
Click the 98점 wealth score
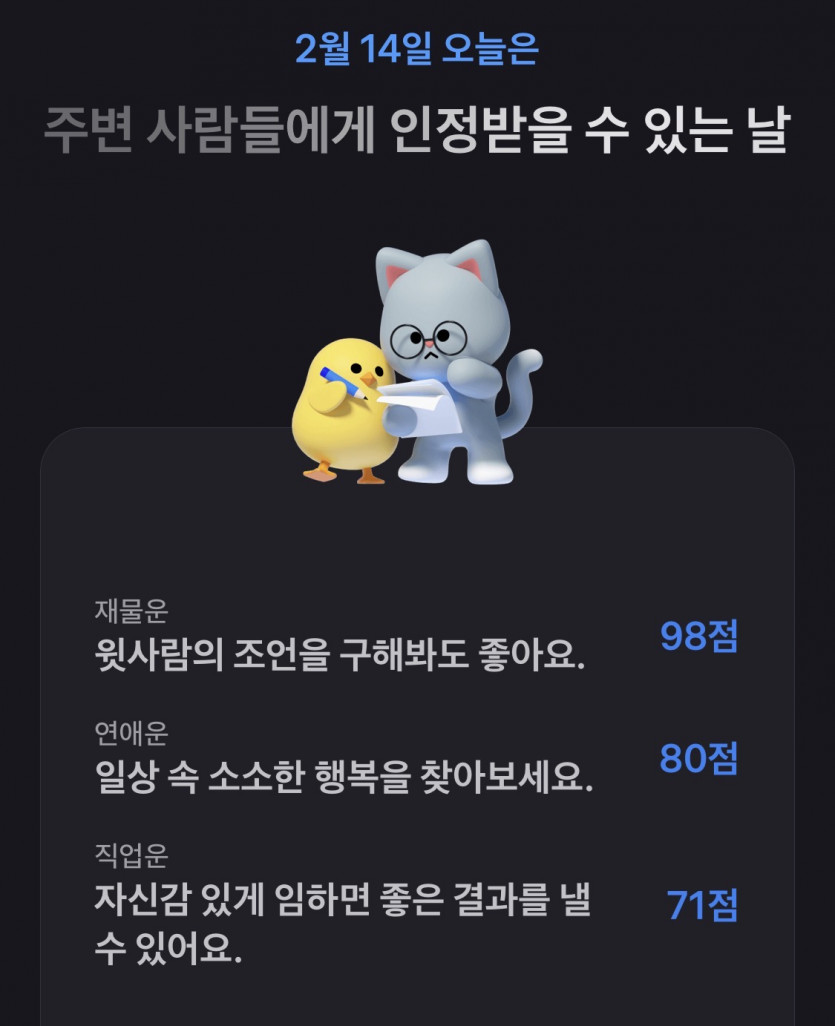coord(697,638)
